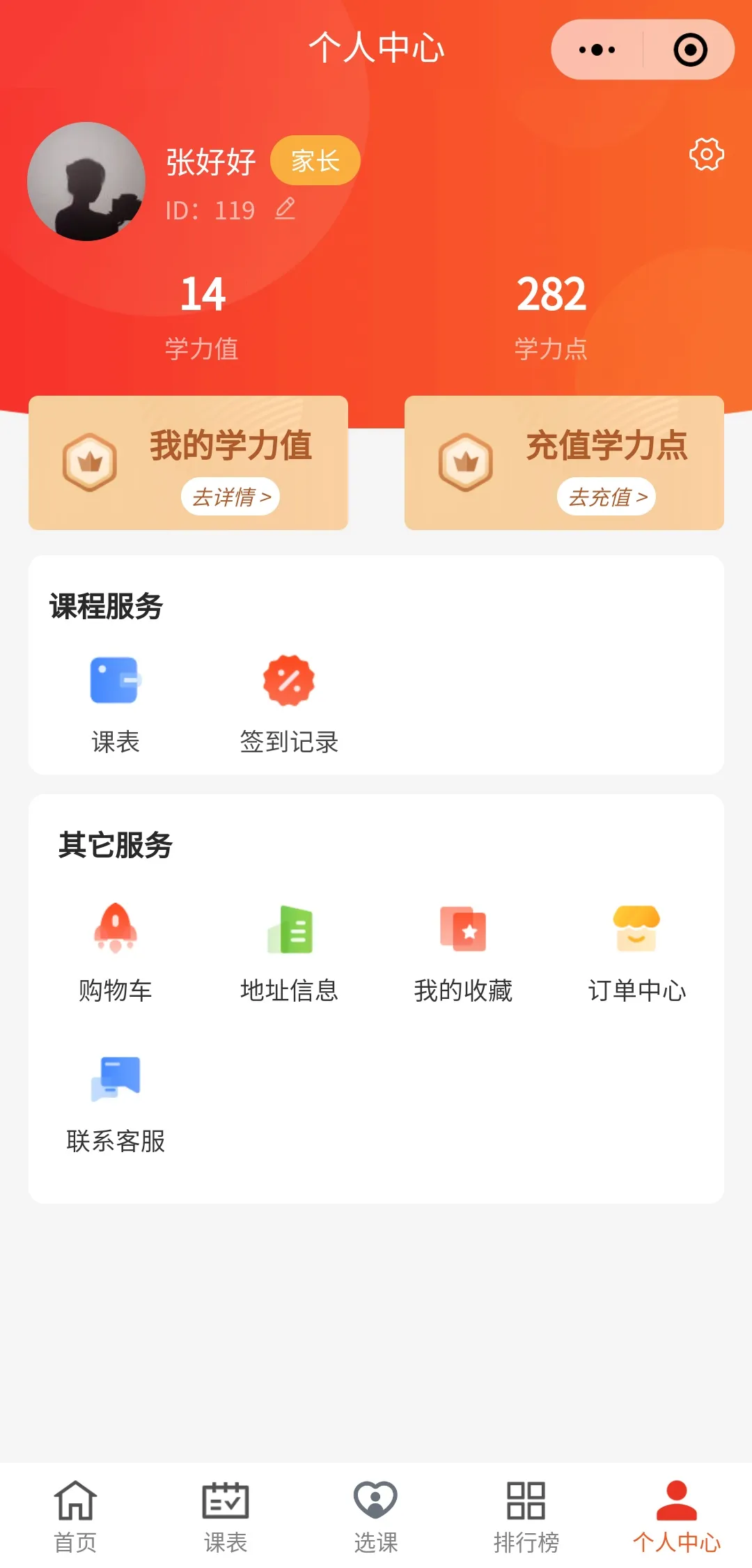View 我的收藏 favorites
This screenshot has width=752, height=1568.
click(x=463, y=952)
